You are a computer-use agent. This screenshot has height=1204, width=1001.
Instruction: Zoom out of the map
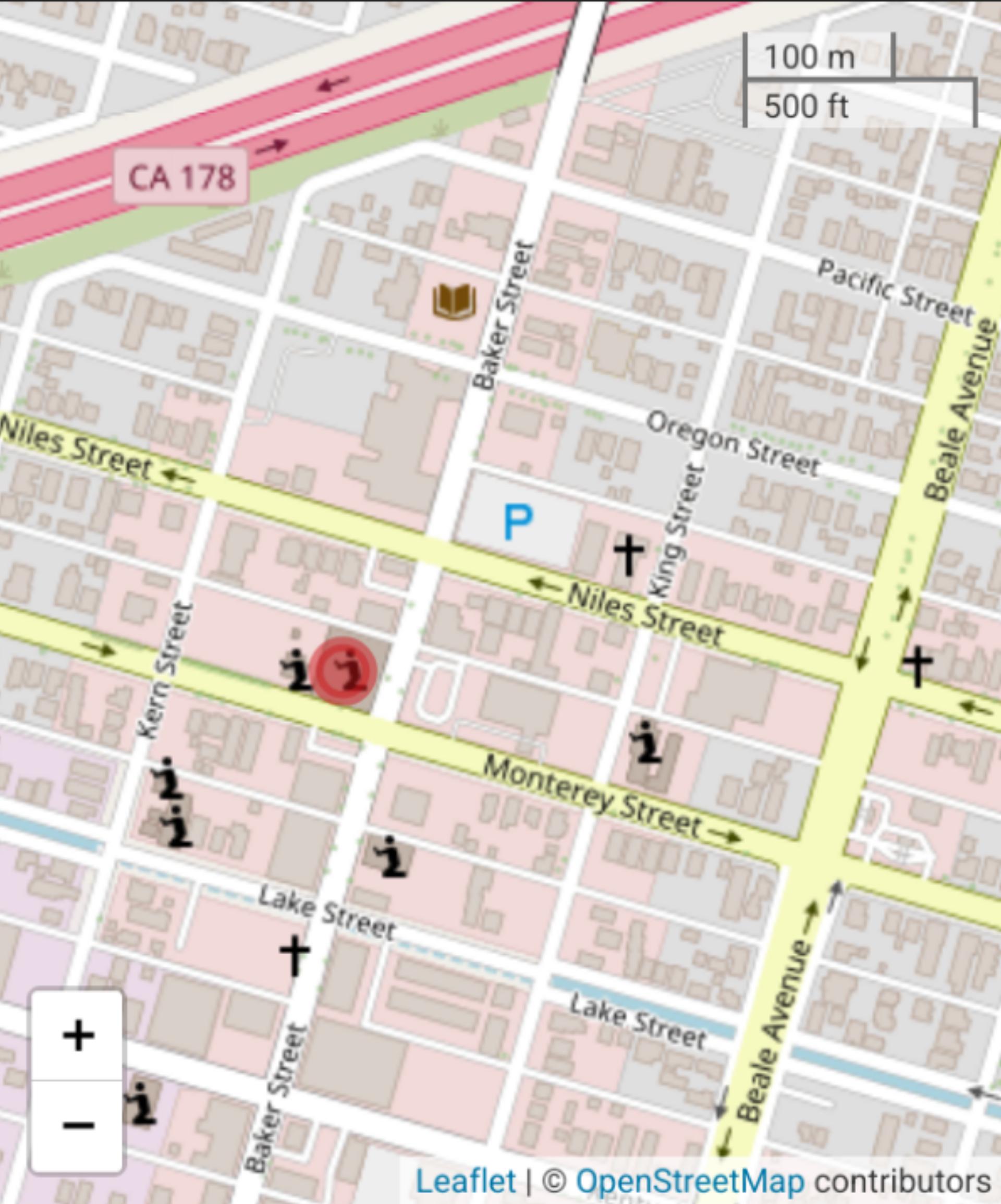tap(77, 1124)
